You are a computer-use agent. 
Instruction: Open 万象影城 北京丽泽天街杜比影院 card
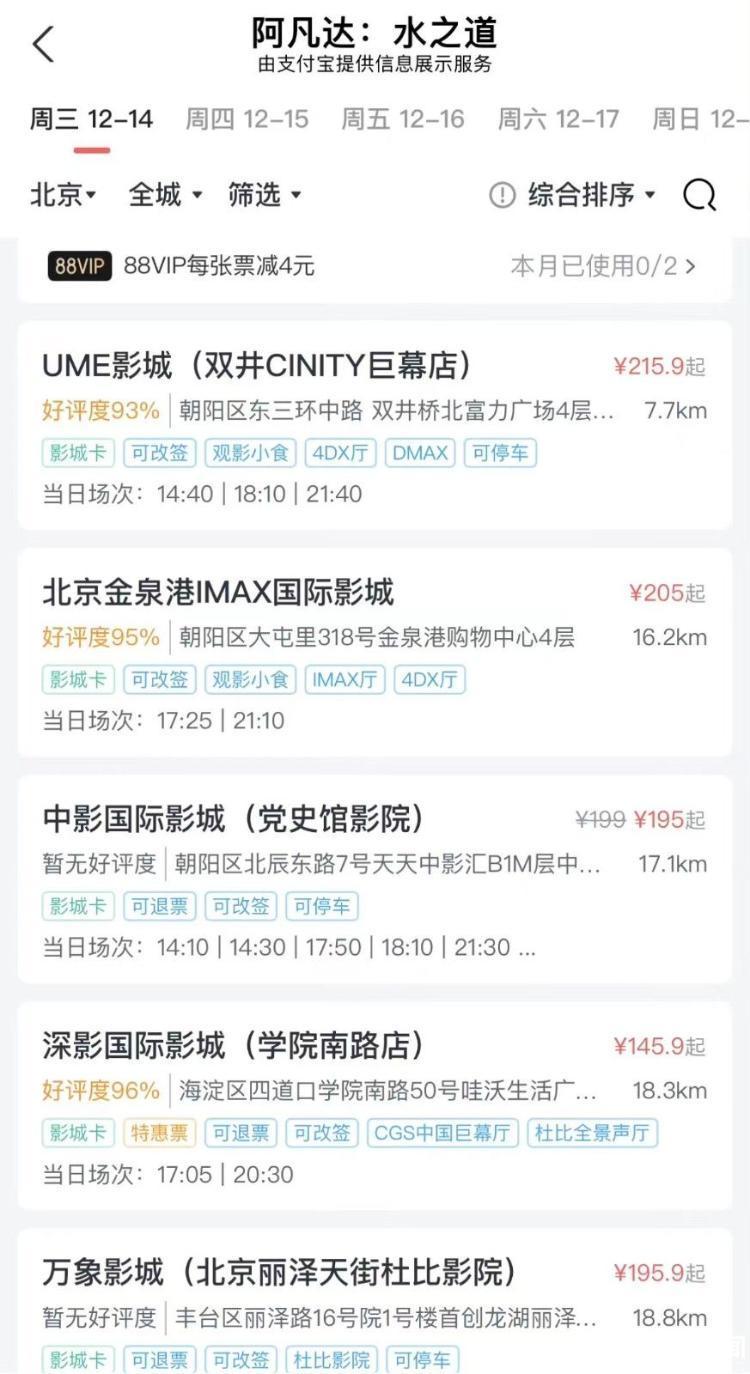[x=375, y=1301]
